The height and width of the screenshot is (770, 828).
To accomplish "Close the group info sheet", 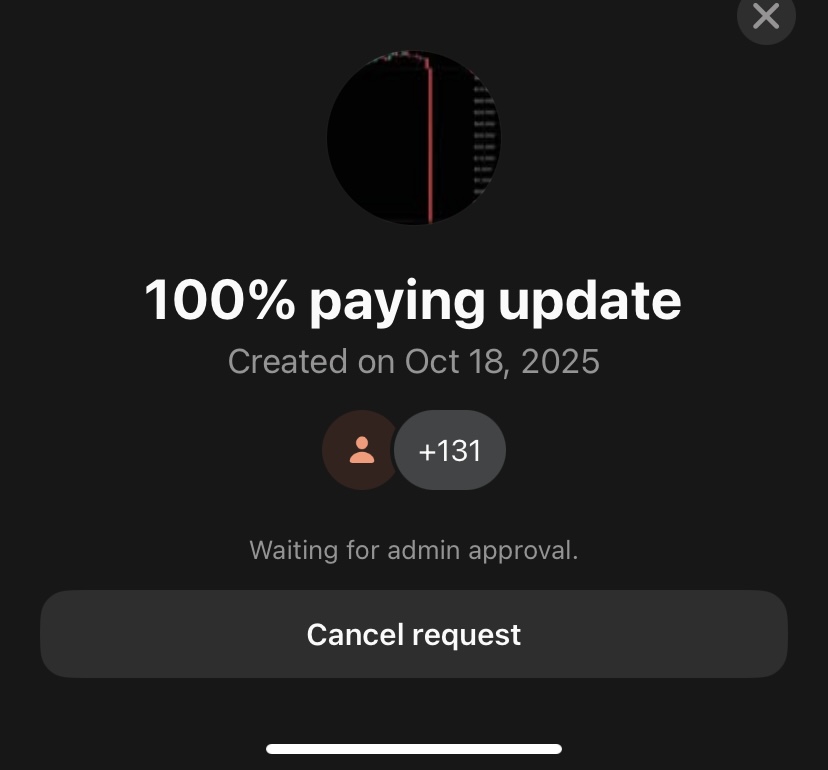I will point(766,16).
